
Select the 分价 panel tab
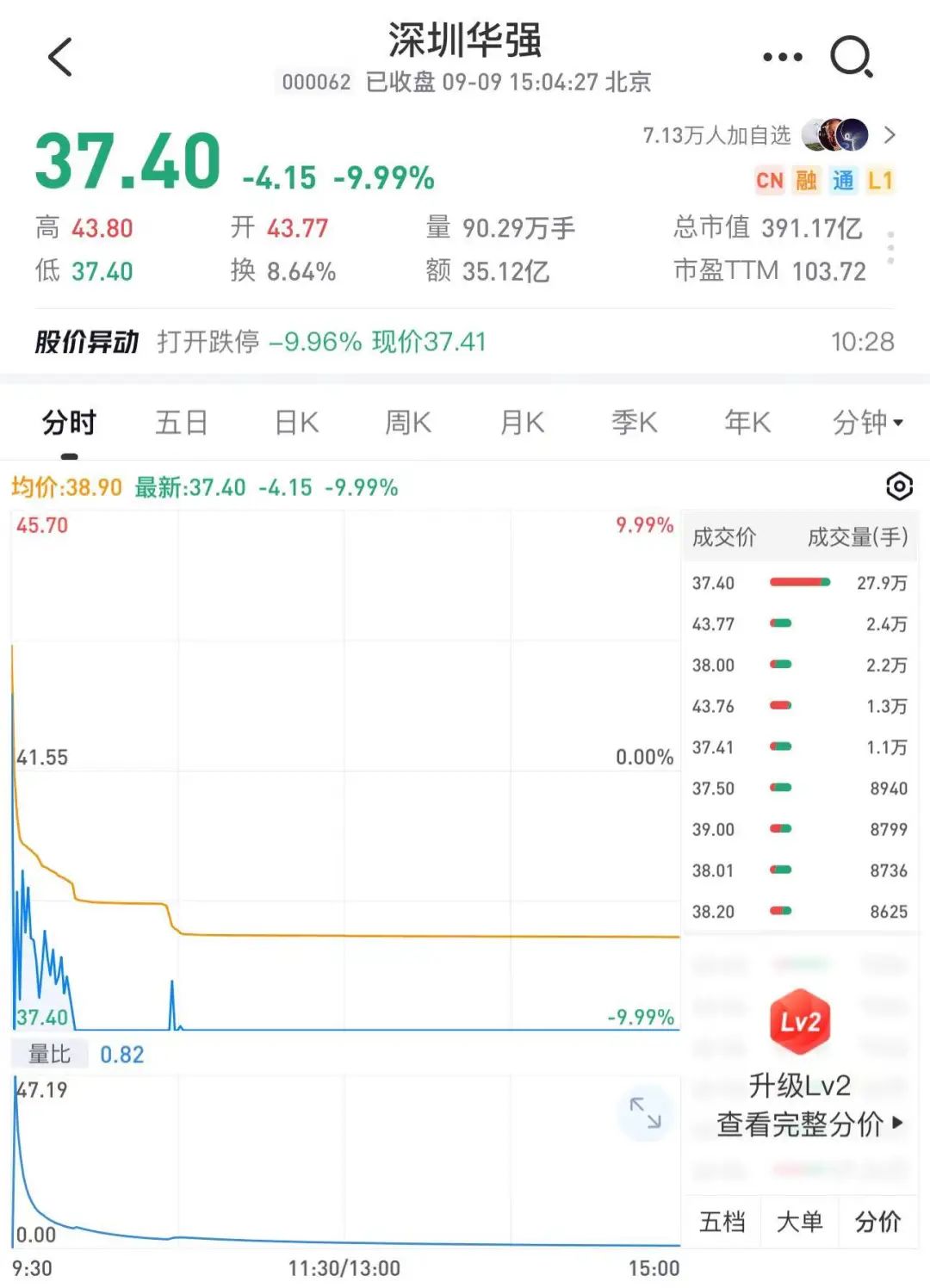click(877, 1222)
